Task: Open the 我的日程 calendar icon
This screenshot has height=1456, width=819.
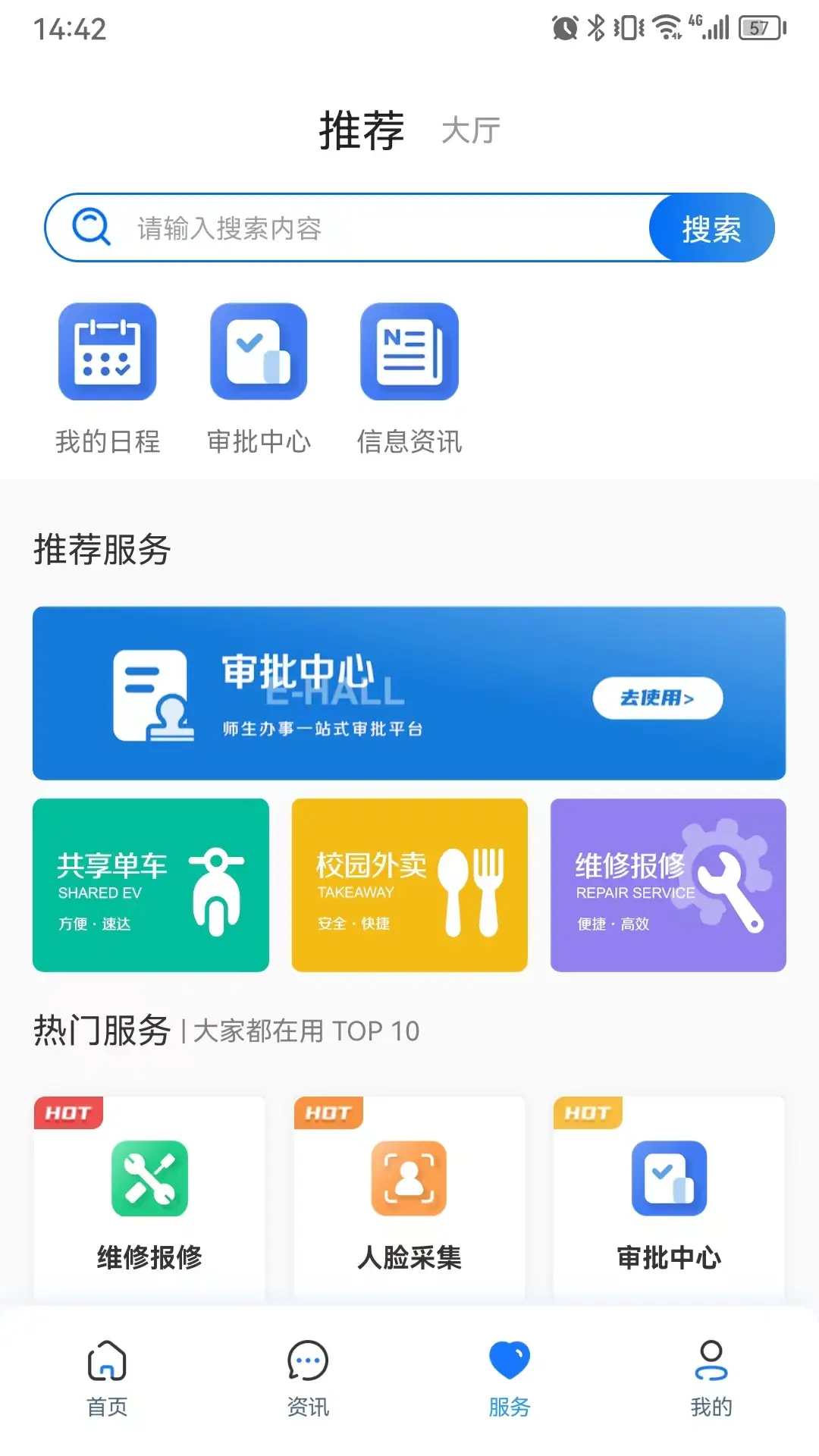Action: [x=107, y=353]
